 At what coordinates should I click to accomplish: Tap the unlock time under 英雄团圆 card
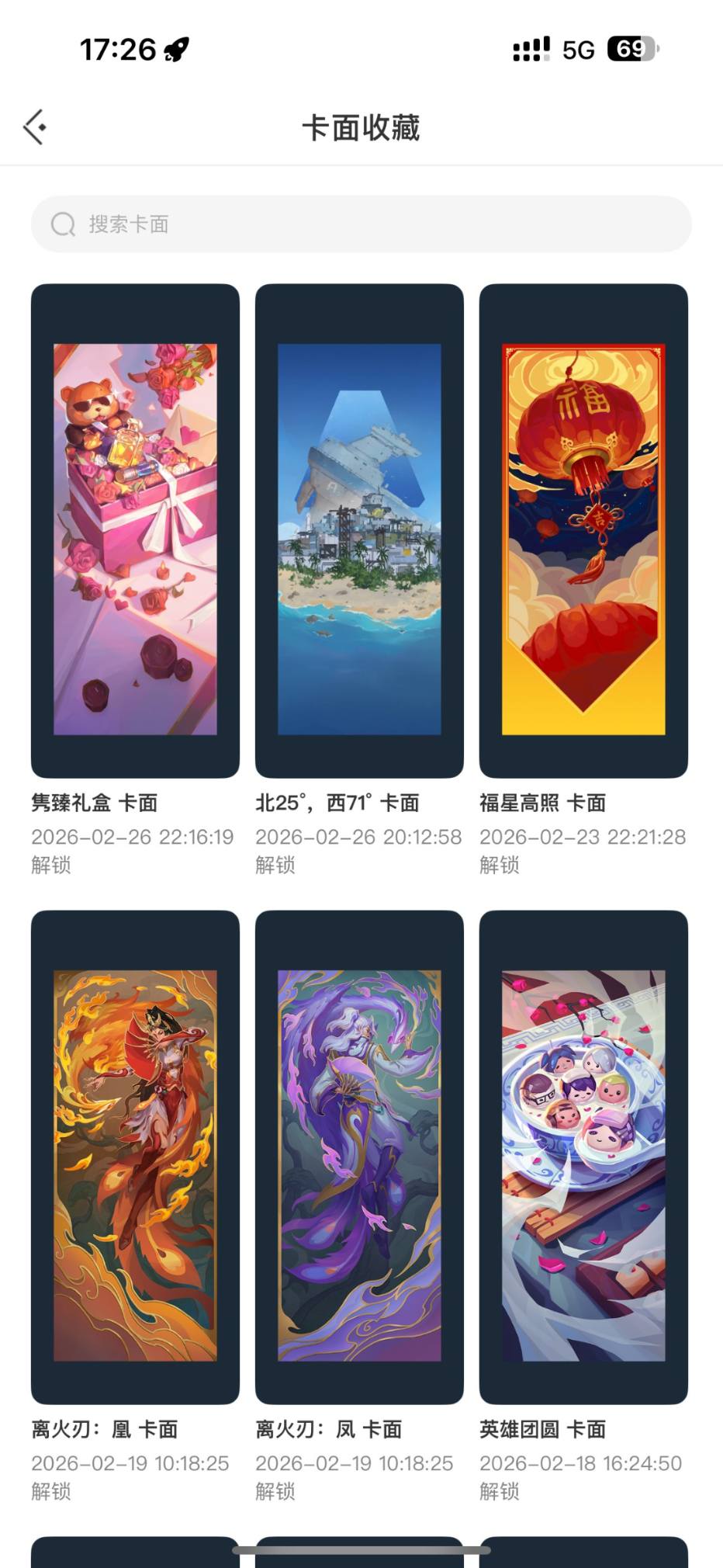582,1463
